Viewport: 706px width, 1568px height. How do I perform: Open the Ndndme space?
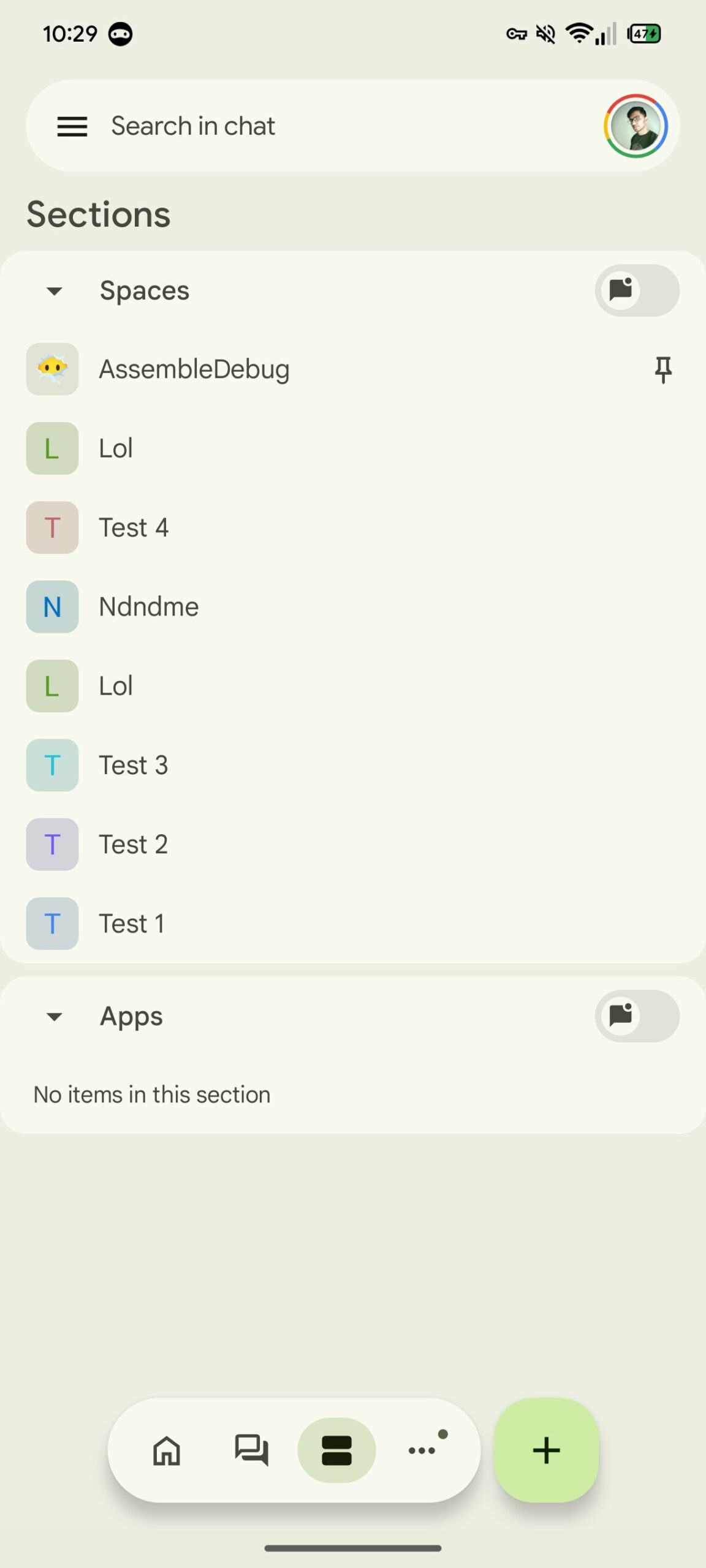pyautogui.click(x=353, y=607)
